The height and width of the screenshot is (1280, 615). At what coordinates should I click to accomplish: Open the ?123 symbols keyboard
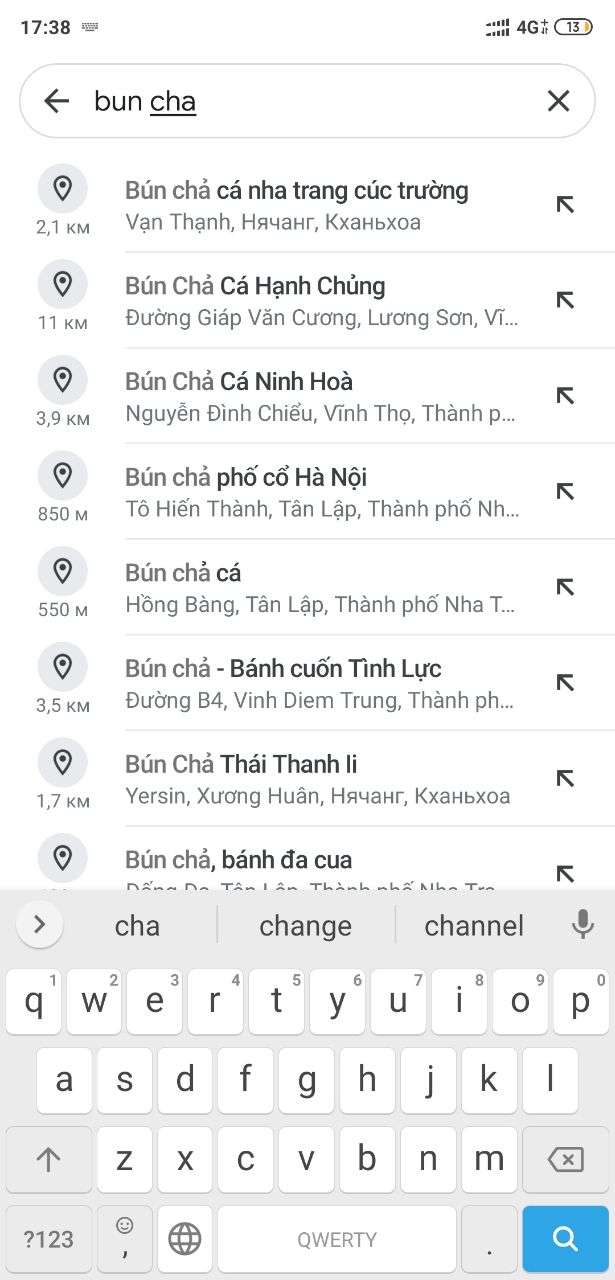pos(49,1239)
